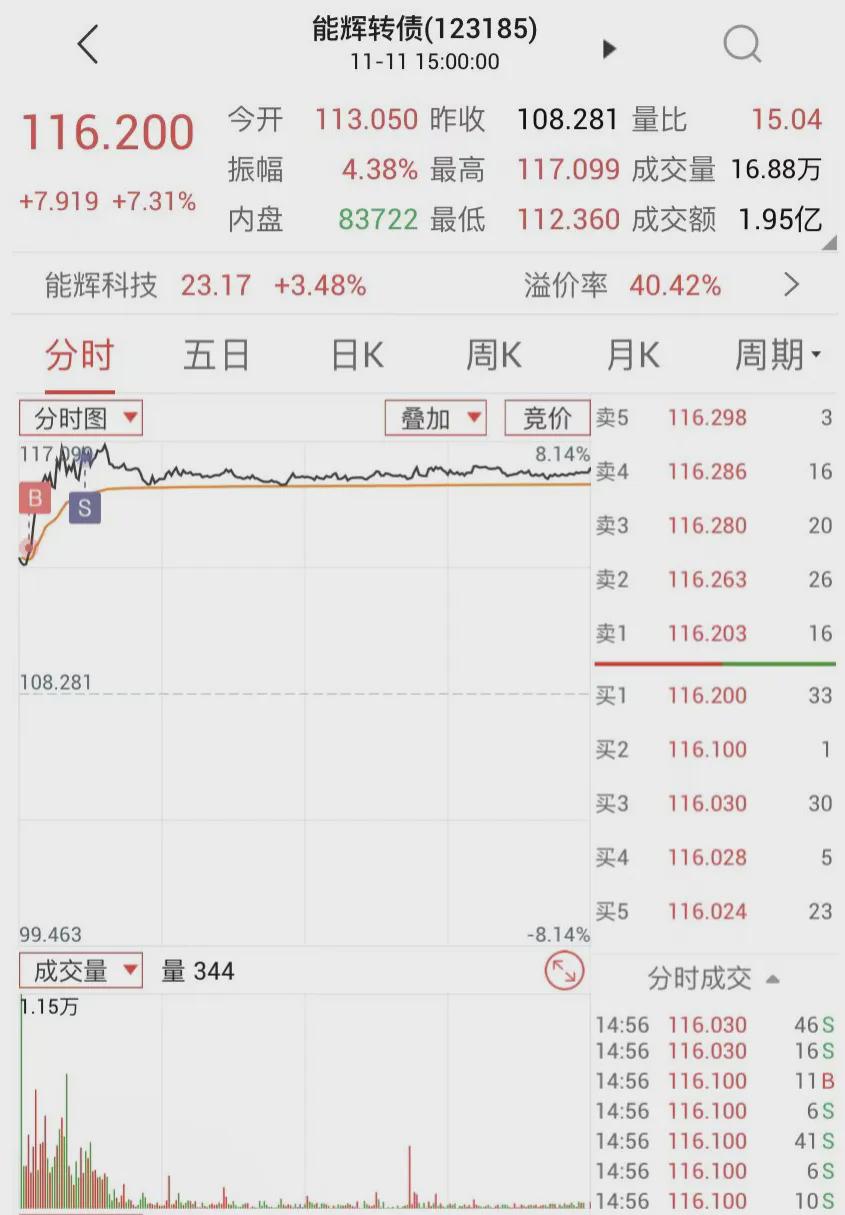Show the 周K chart tab
This screenshot has width=845, height=1215.
[494, 355]
